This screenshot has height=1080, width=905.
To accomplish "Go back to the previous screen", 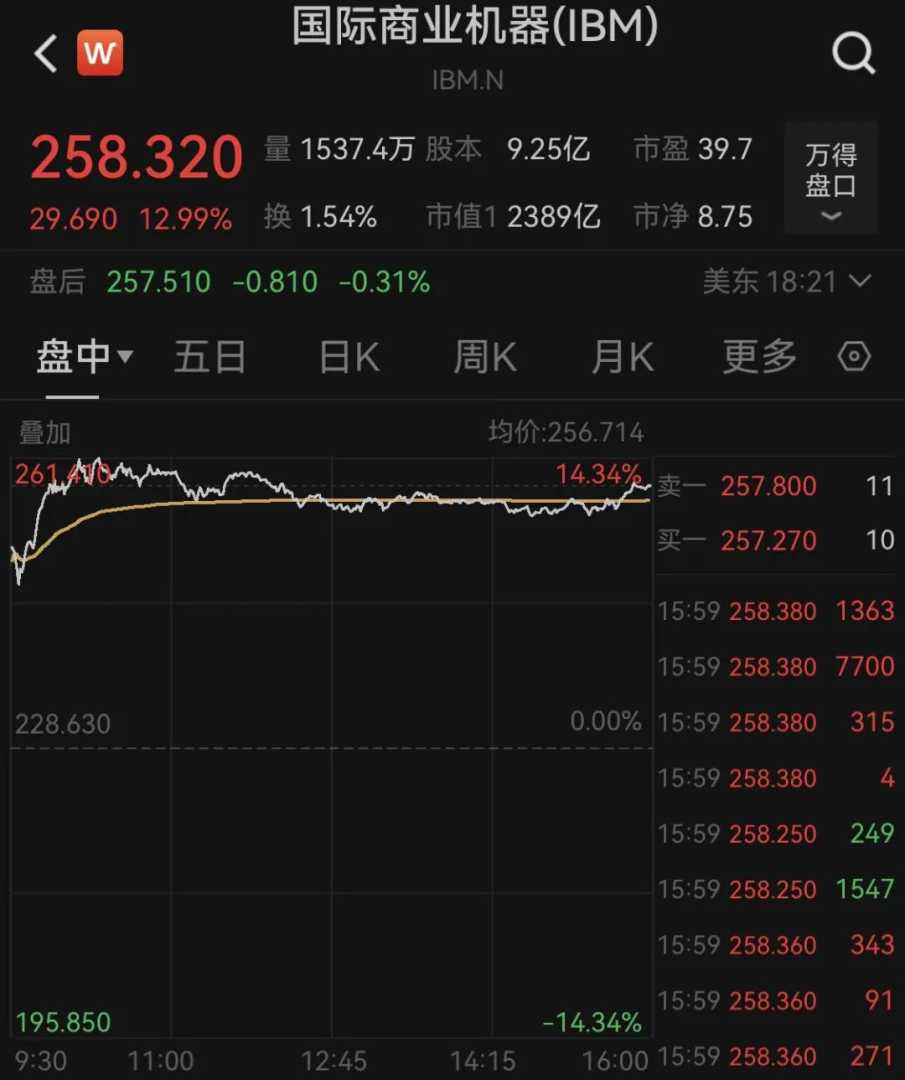I will 45,54.
